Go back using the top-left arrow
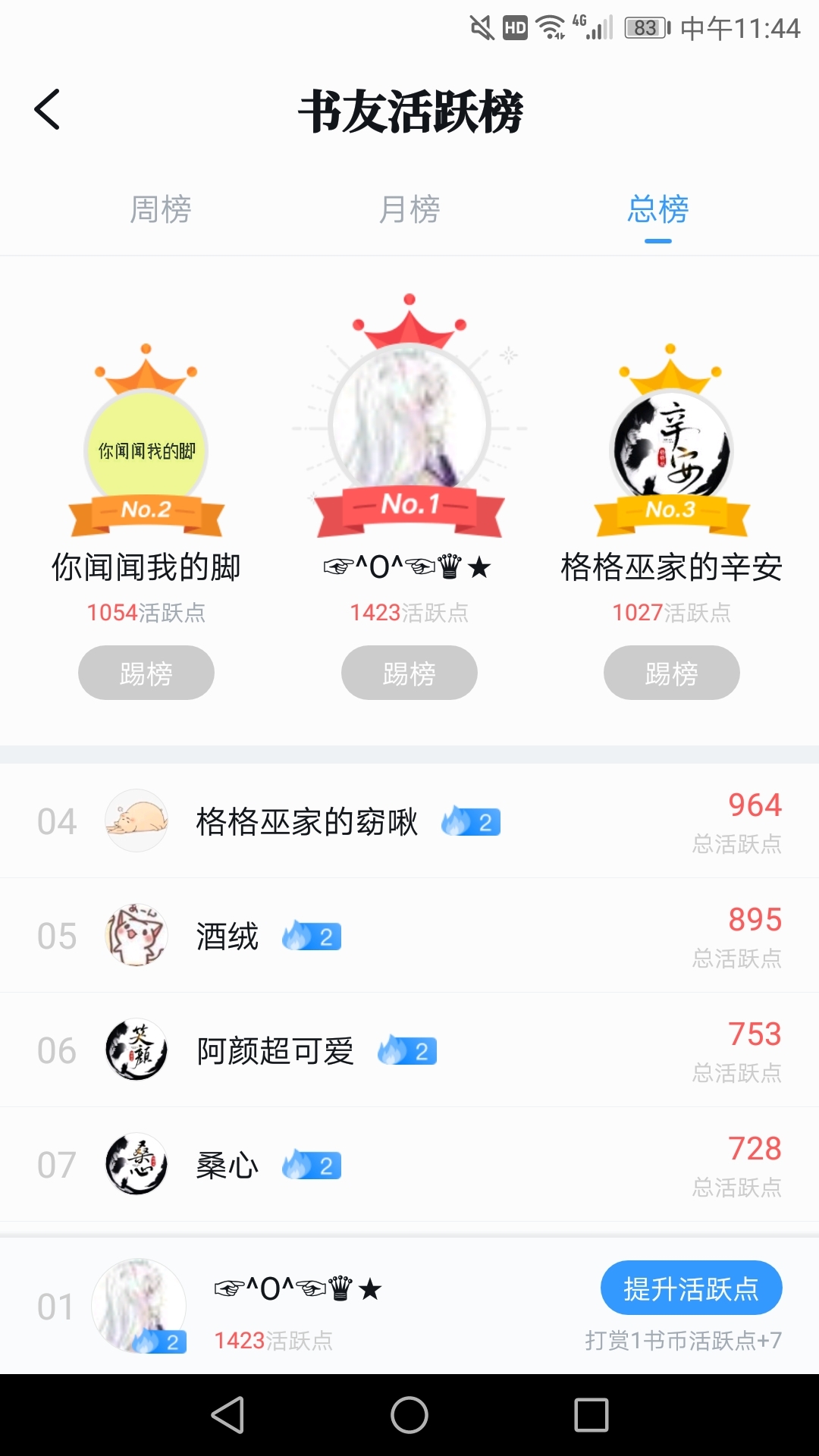Screen dimensions: 819x1456 (x=47, y=110)
